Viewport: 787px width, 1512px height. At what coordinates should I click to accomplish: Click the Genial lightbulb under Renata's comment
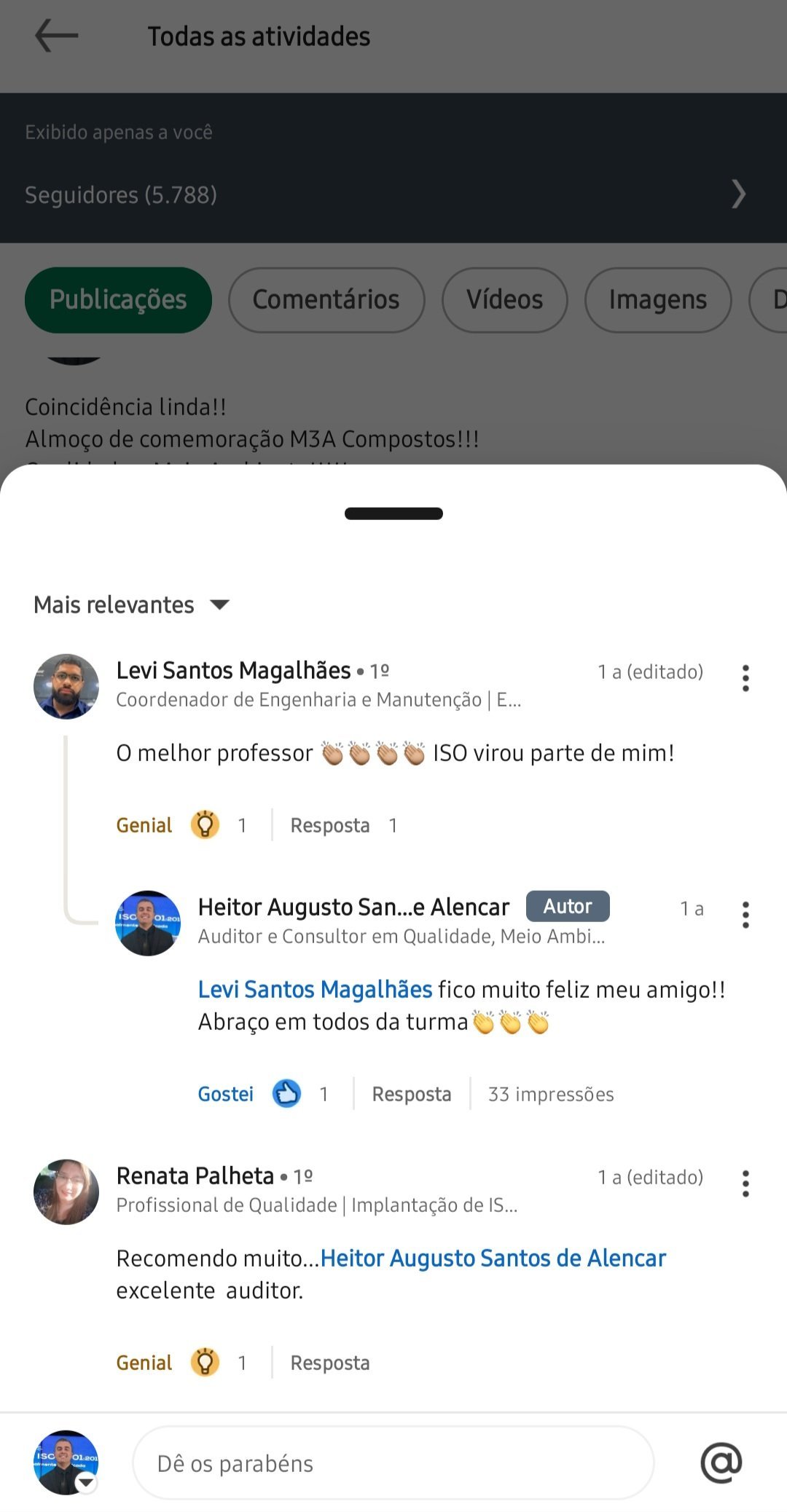(205, 1362)
